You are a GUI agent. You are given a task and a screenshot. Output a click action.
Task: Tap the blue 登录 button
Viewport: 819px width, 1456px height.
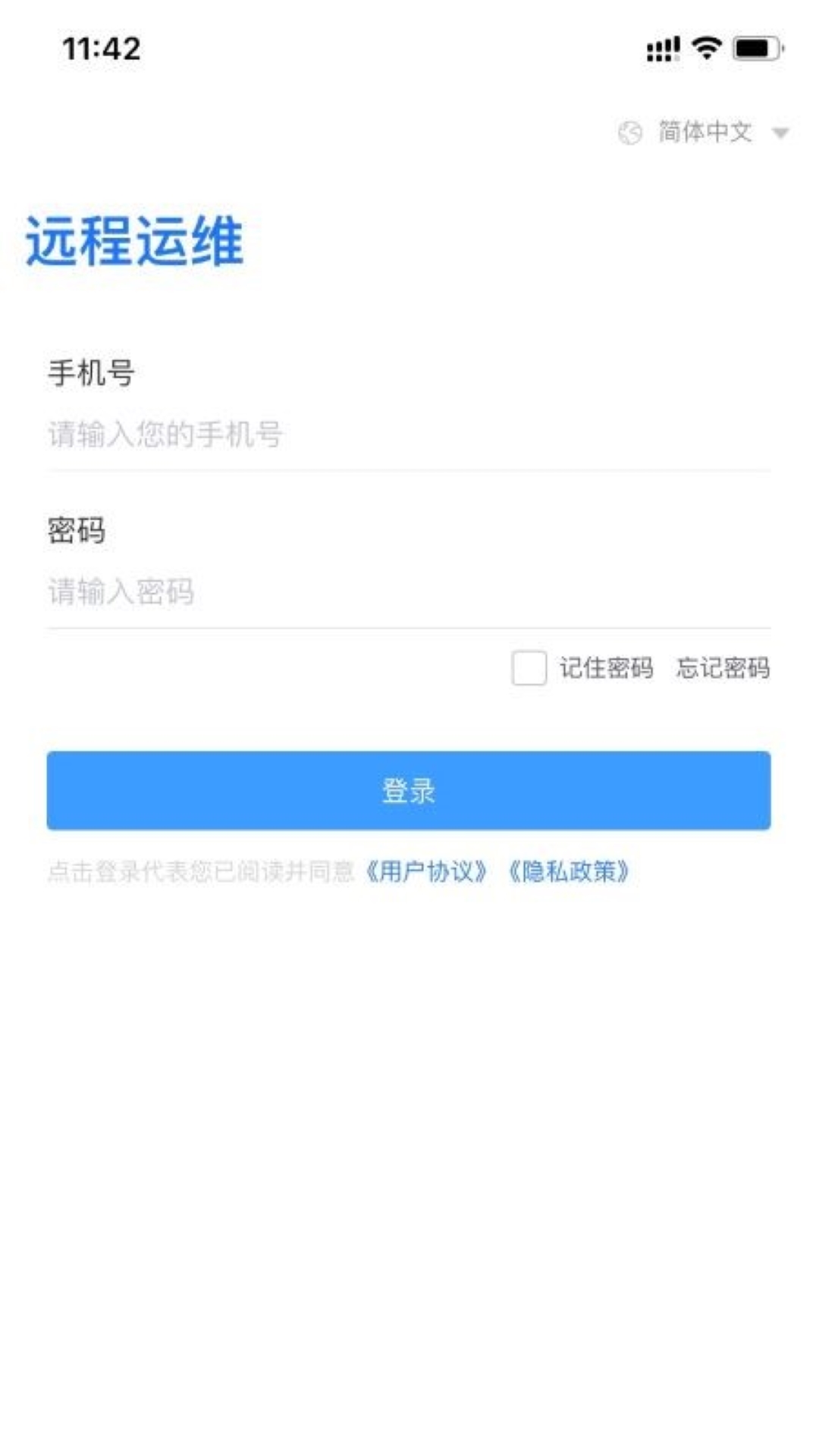pos(409,790)
